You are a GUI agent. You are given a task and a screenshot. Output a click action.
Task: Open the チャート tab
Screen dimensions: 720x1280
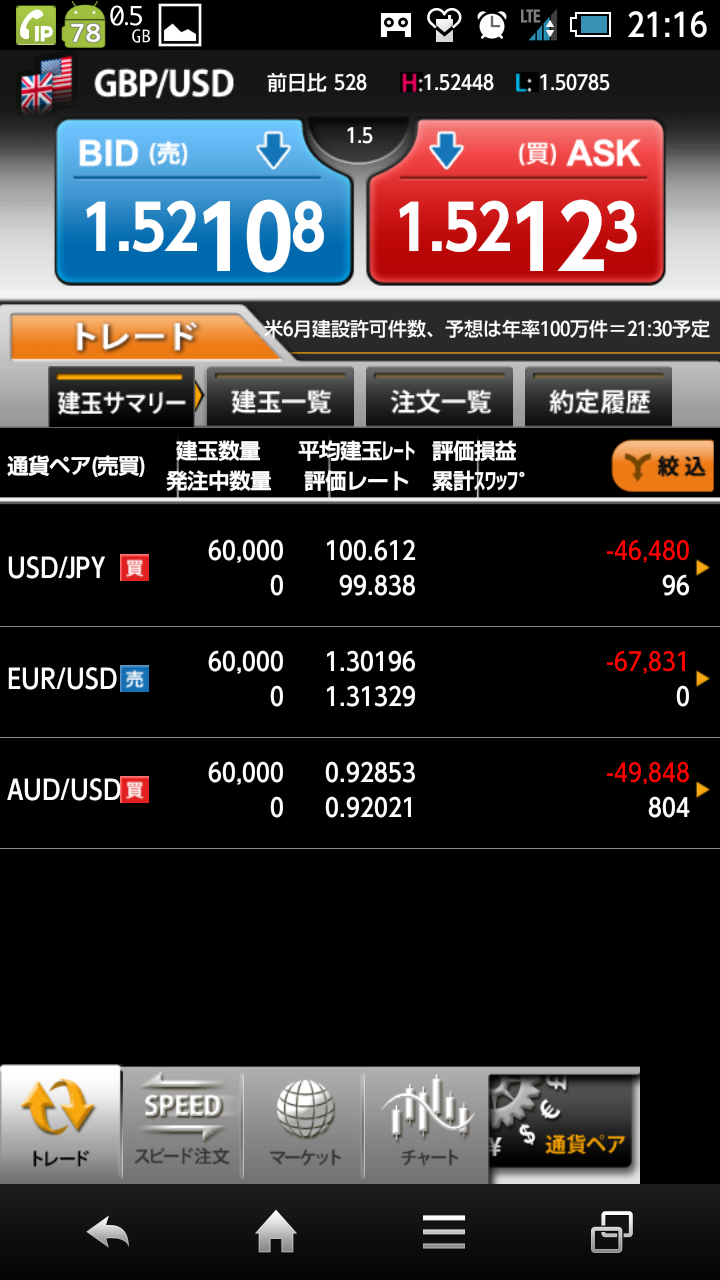point(429,1125)
